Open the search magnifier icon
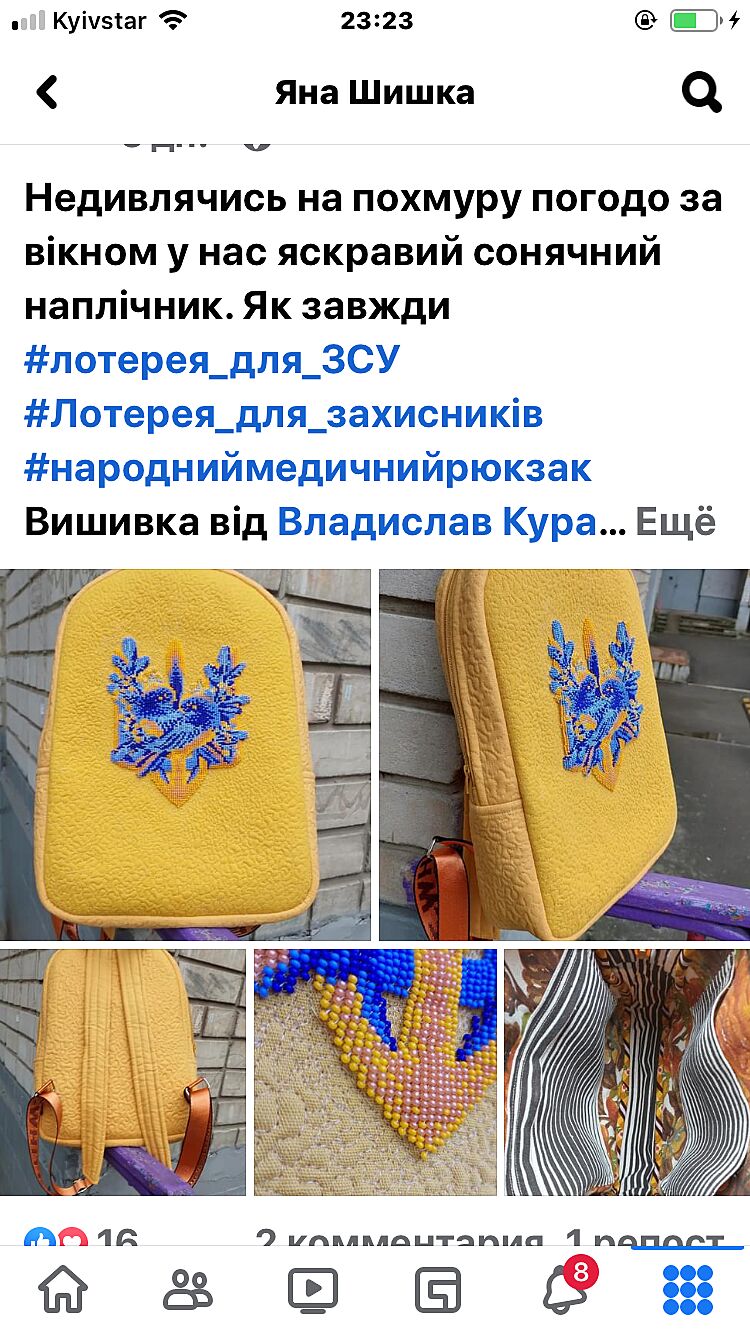Viewport: 750px width, 1334px height. [x=701, y=93]
